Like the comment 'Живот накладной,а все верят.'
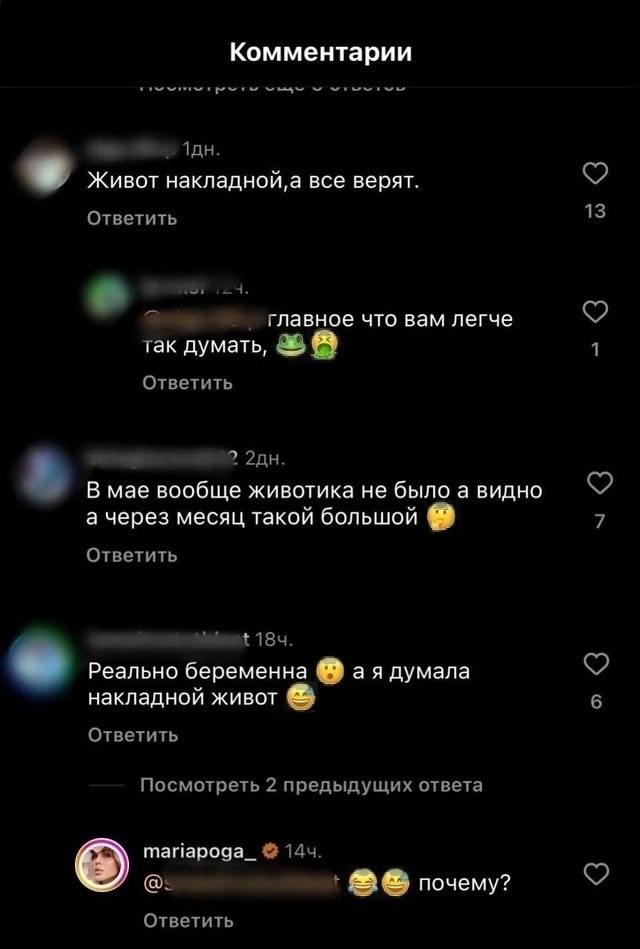The image size is (640, 949). click(x=595, y=175)
